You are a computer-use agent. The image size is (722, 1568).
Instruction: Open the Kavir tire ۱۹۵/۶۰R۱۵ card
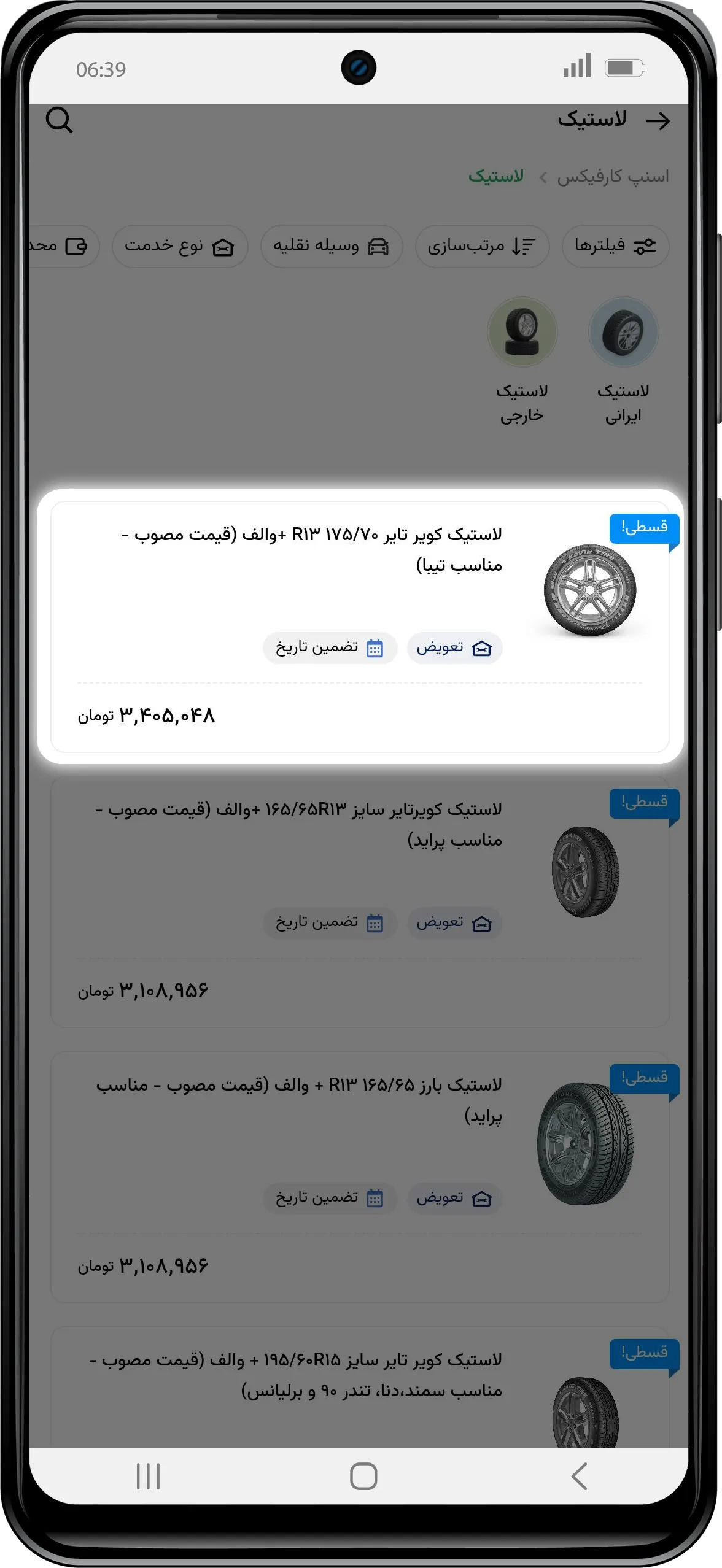360,1387
